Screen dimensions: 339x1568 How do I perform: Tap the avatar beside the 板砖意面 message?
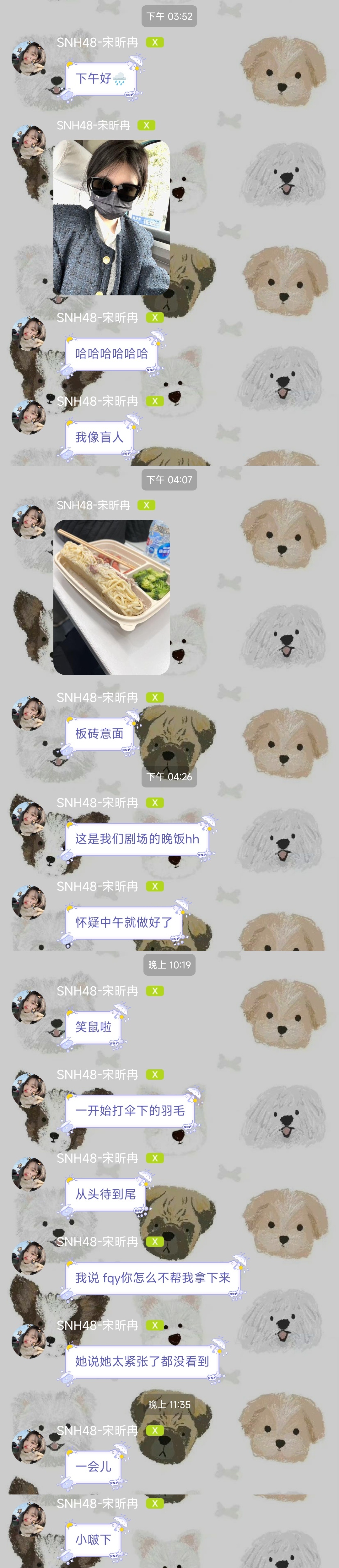(29, 713)
